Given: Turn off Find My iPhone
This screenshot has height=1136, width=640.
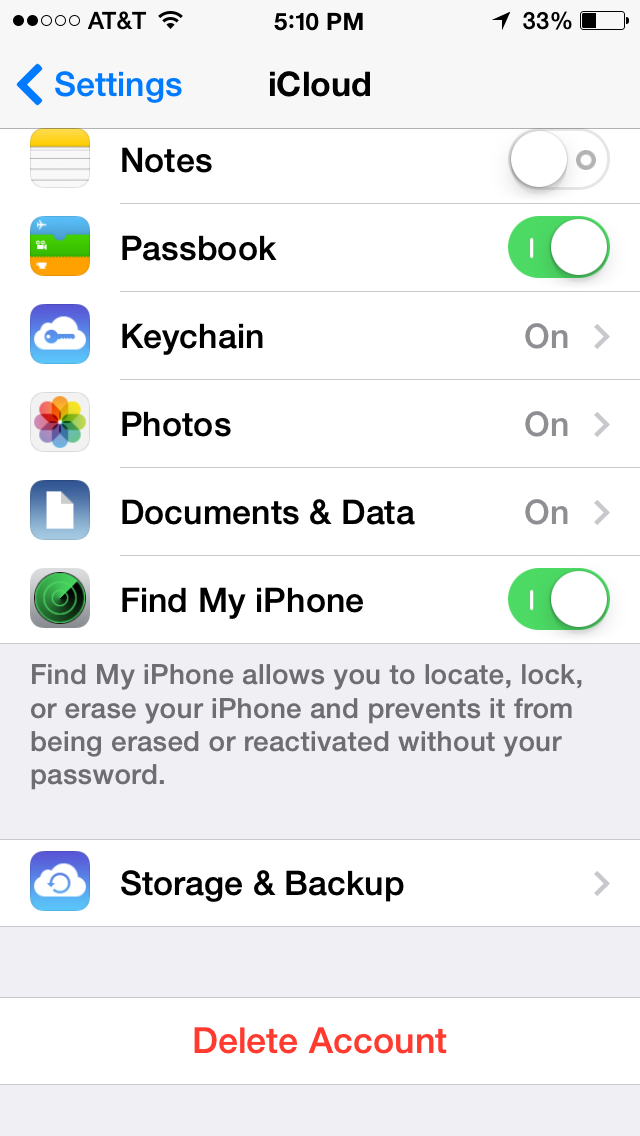Looking at the screenshot, I should pos(558,600).
